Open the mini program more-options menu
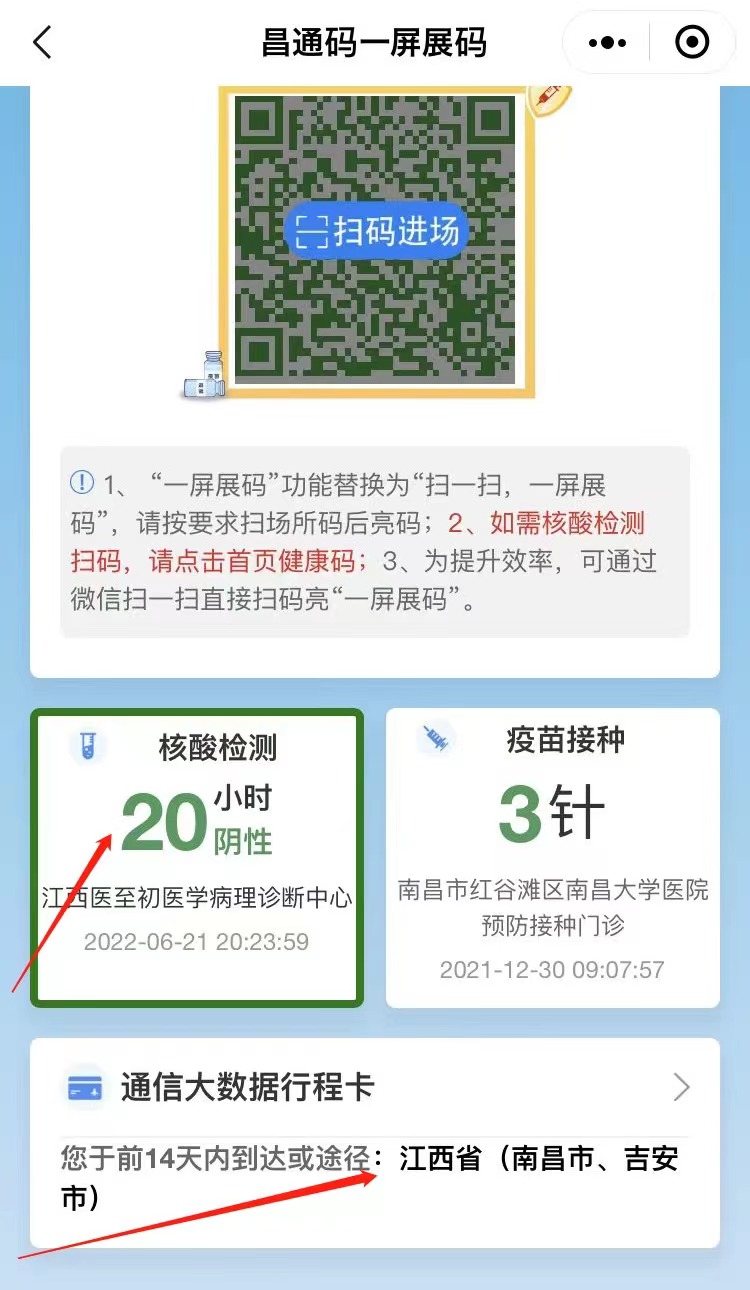The height and width of the screenshot is (1290, 750). (607, 43)
